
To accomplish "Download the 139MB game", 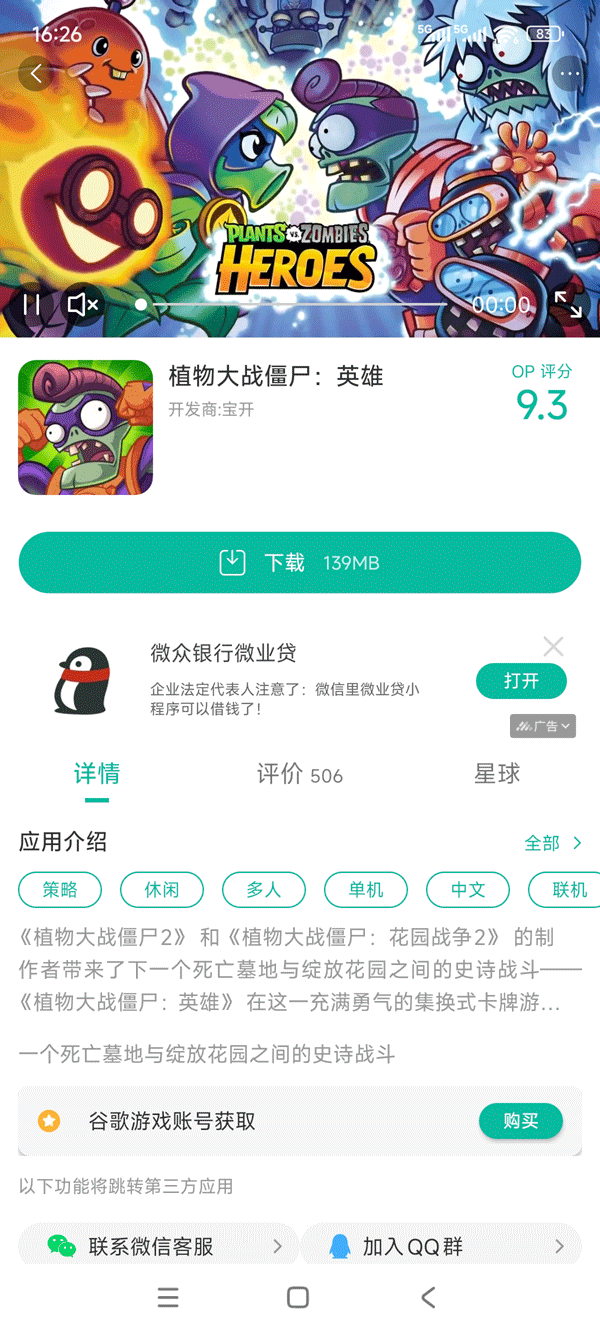I will pos(300,563).
